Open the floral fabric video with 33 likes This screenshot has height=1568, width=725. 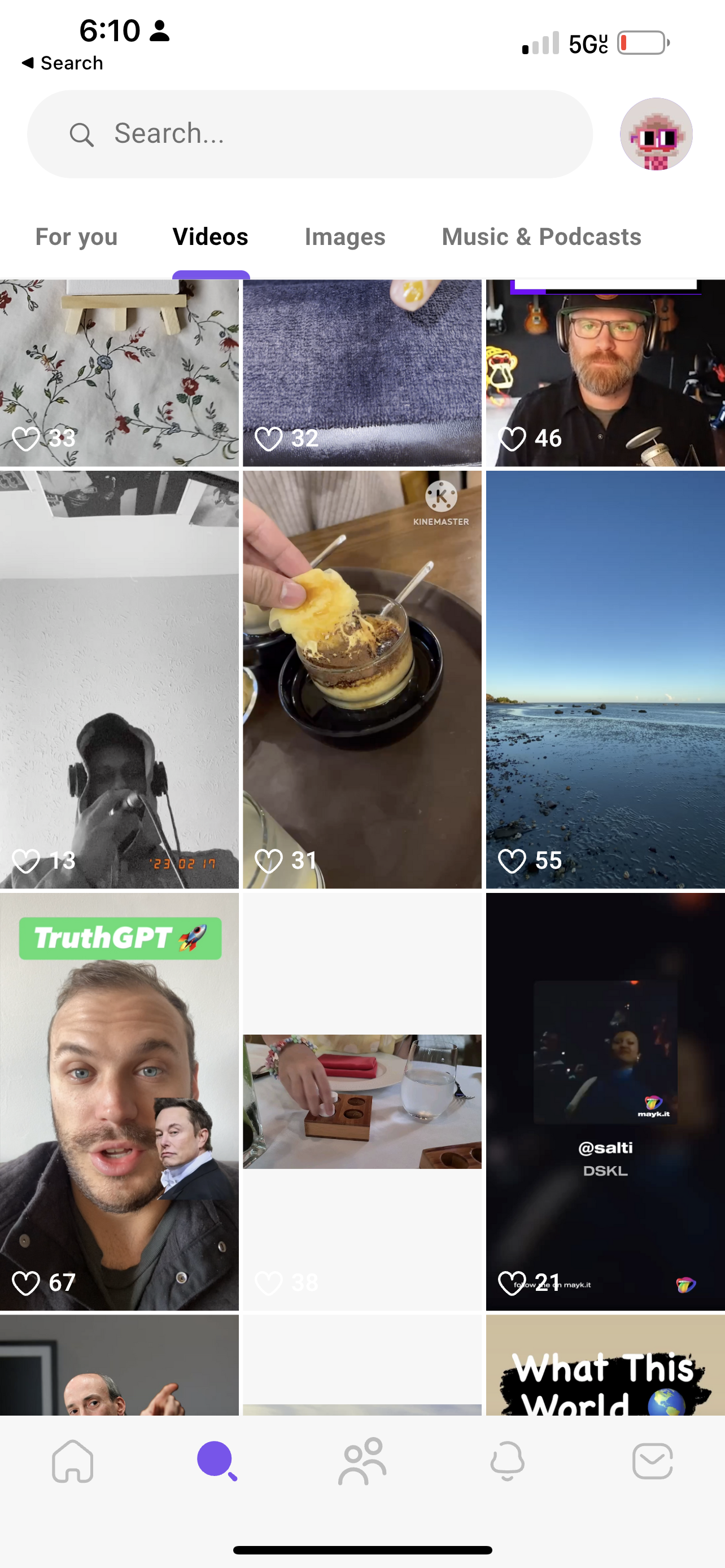tap(119, 373)
